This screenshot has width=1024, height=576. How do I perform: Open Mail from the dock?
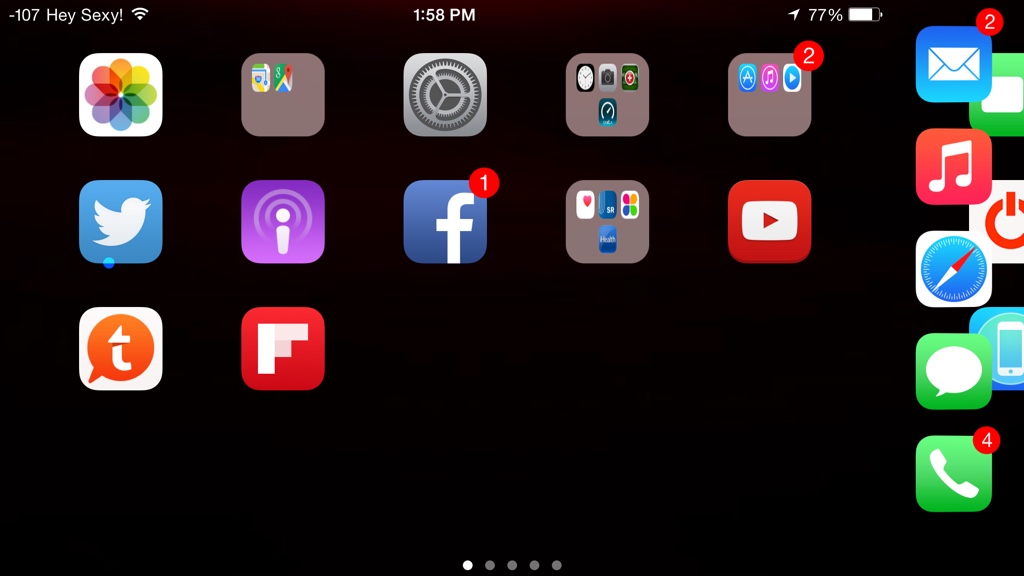[953, 65]
